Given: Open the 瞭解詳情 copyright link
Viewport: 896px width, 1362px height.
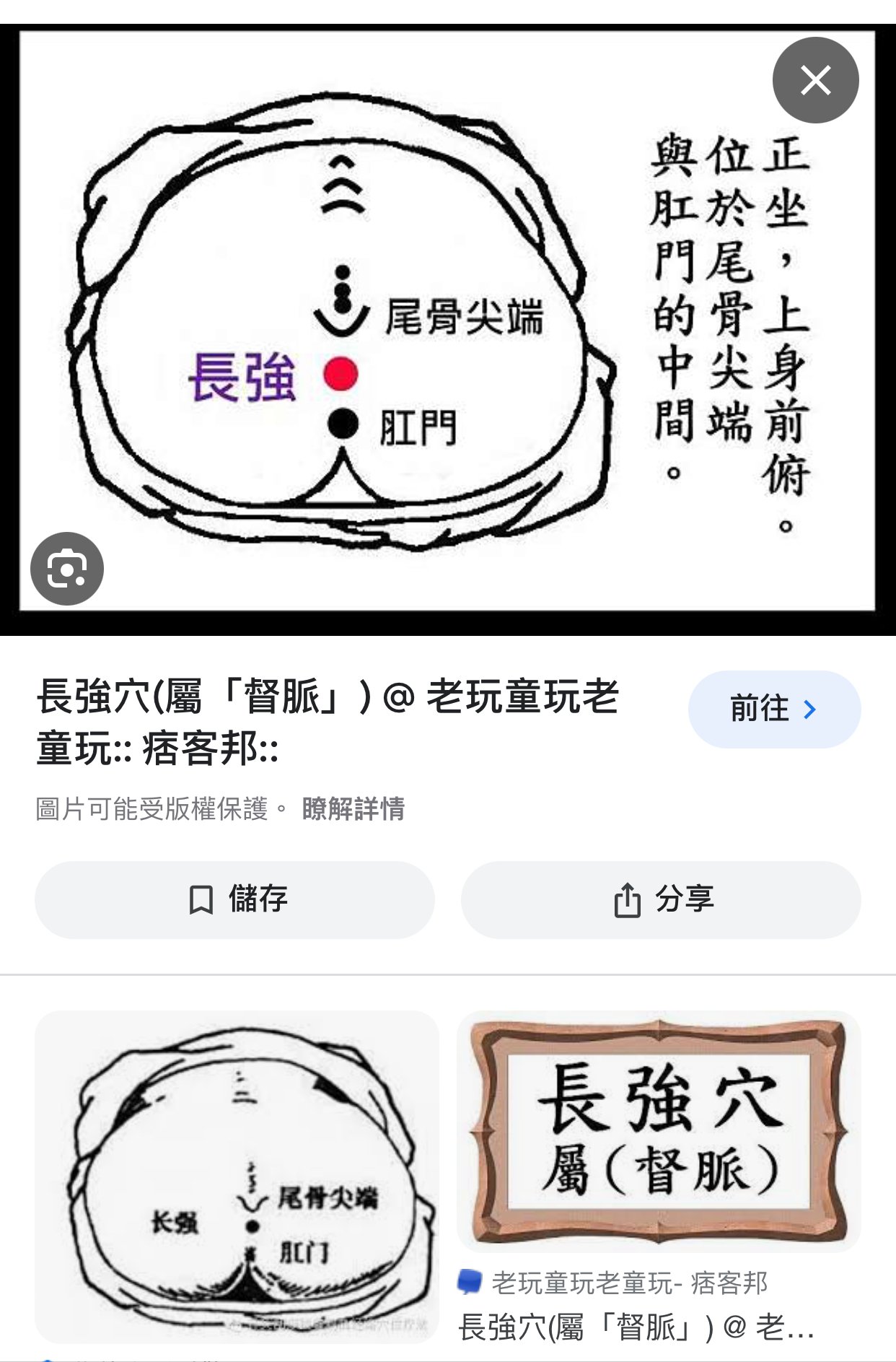Looking at the screenshot, I should [353, 809].
